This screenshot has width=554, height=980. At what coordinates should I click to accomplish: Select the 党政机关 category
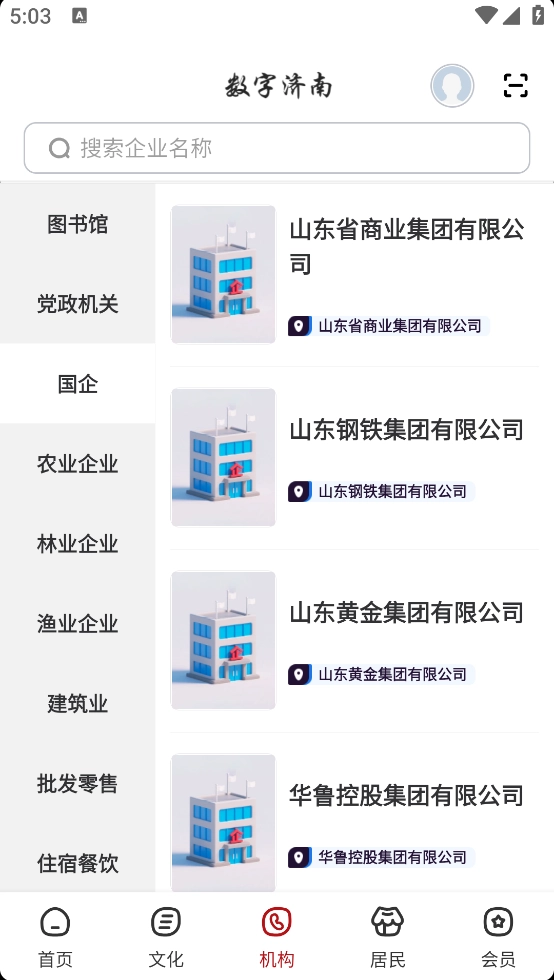coord(78,304)
